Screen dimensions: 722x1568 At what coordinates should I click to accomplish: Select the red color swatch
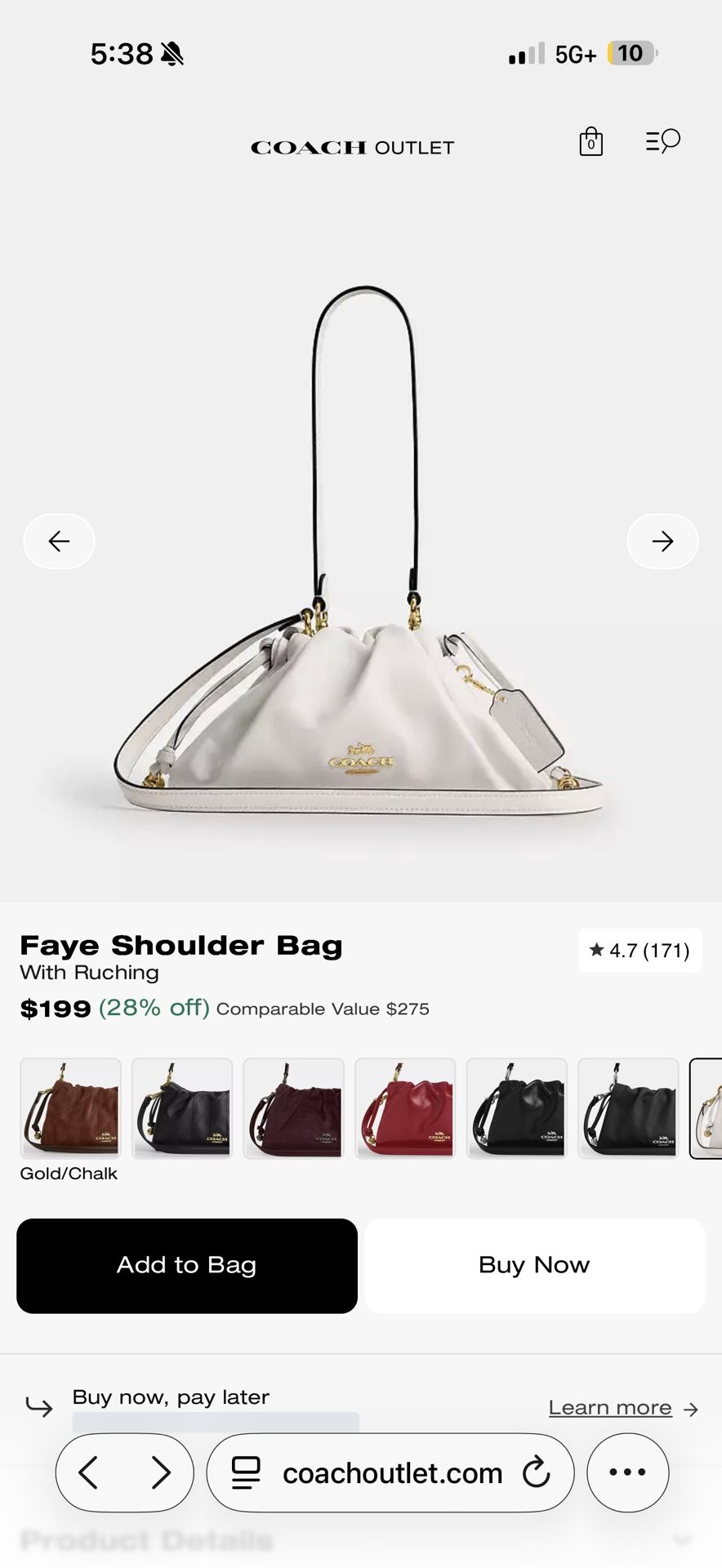tap(405, 1108)
